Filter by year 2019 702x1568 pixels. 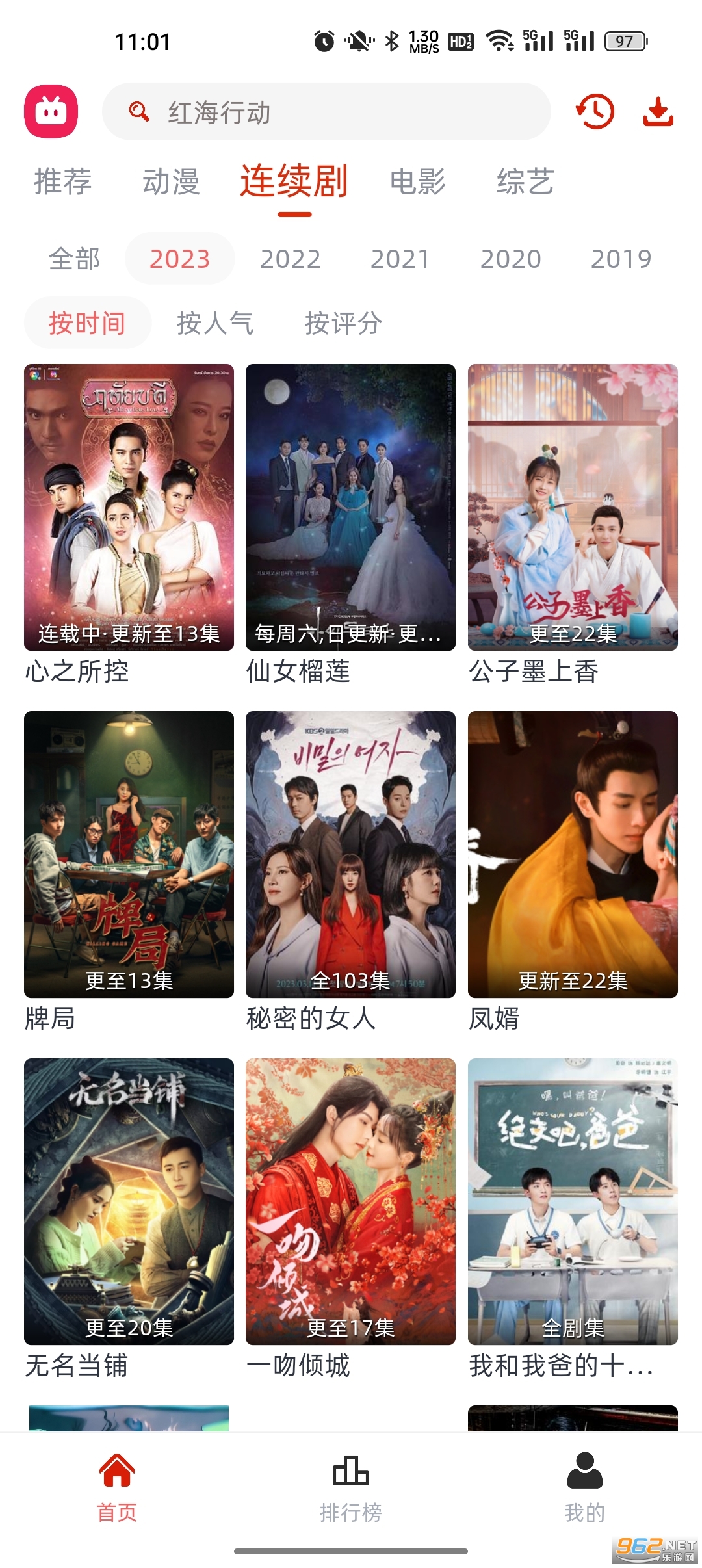click(621, 259)
